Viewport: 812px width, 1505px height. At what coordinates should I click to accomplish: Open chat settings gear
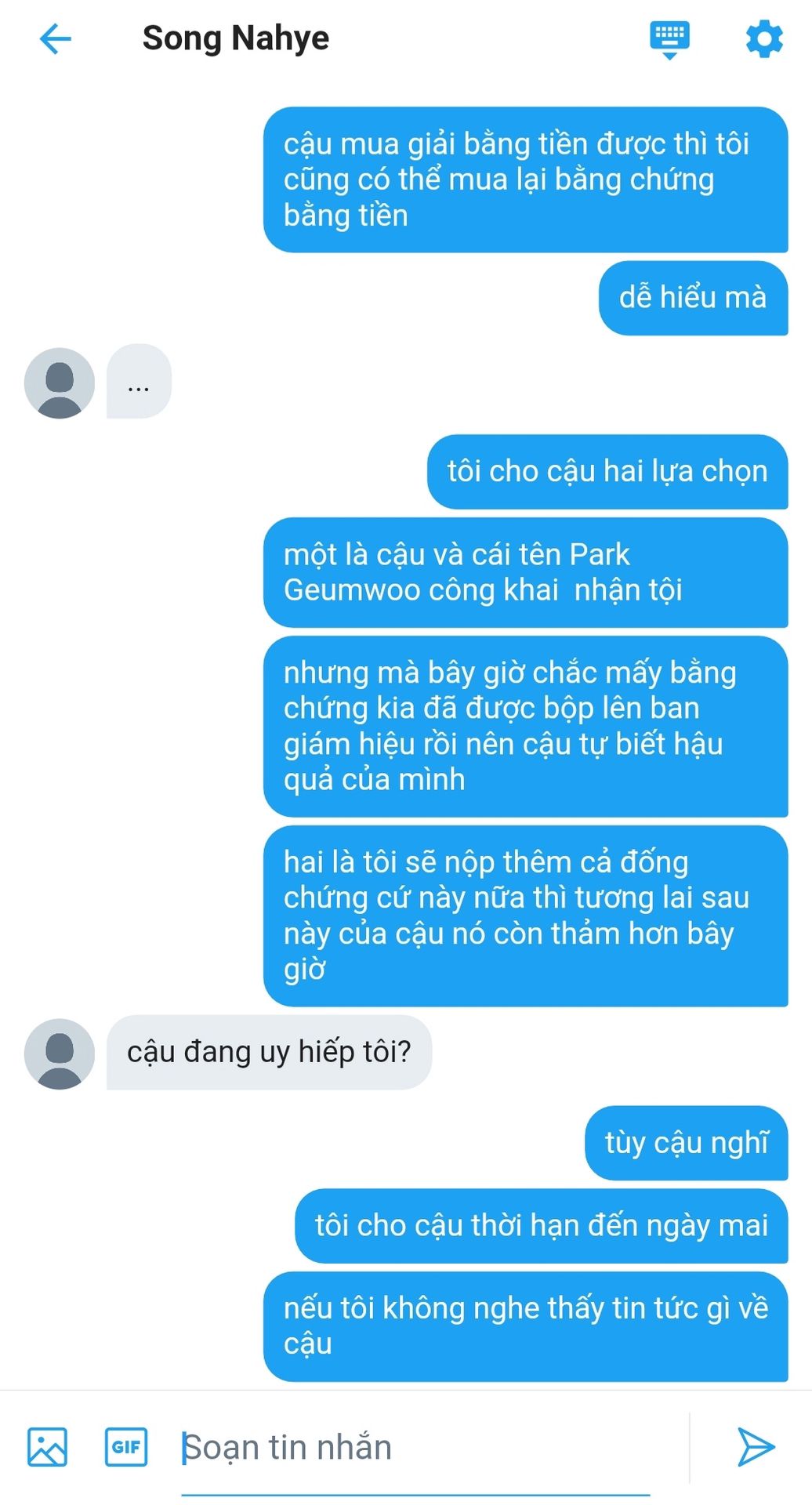click(763, 38)
